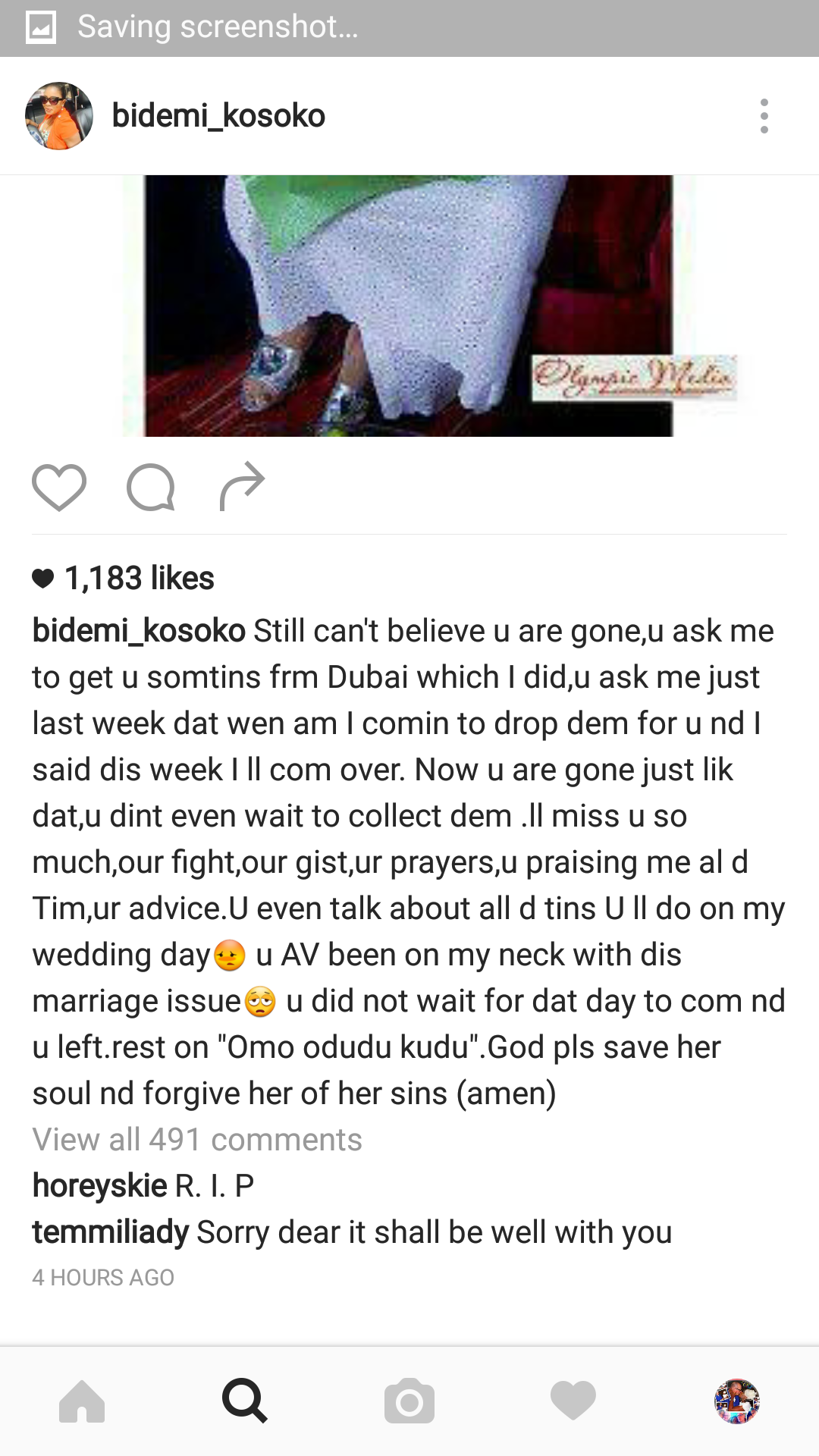Open the comment bubble under the photo
Image resolution: width=819 pixels, height=1456 pixels.
[151, 487]
